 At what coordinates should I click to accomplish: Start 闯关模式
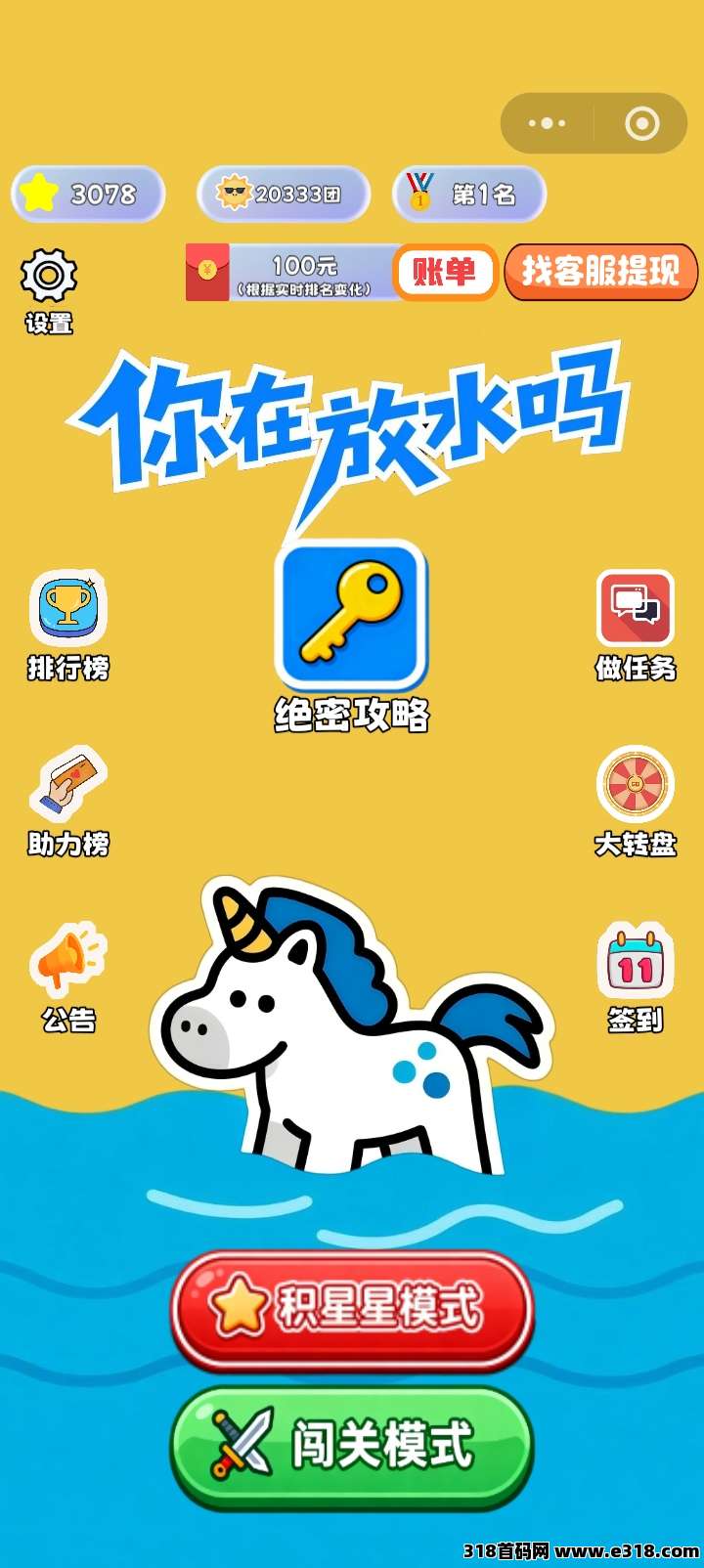[352, 1445]
